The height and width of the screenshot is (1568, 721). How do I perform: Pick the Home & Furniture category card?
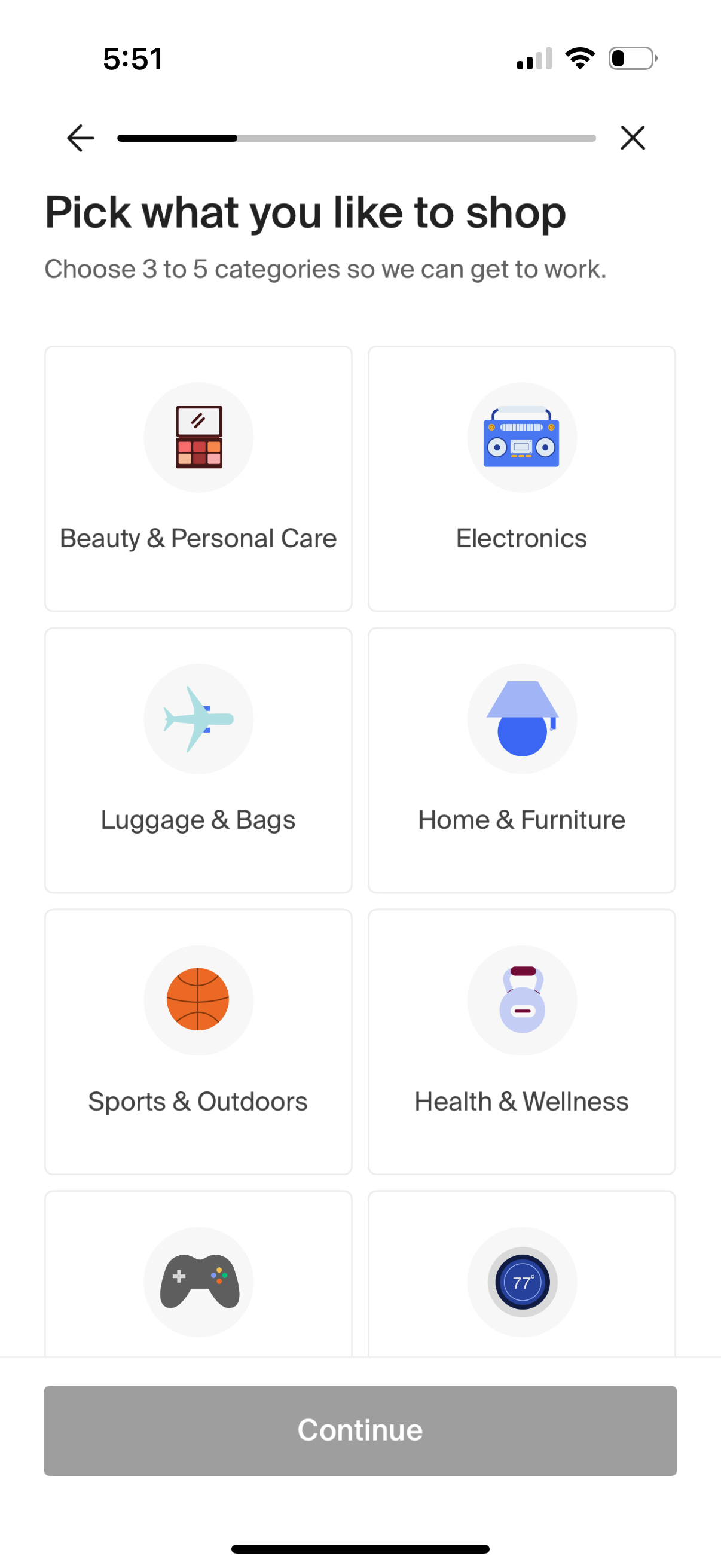click(522, 759)
